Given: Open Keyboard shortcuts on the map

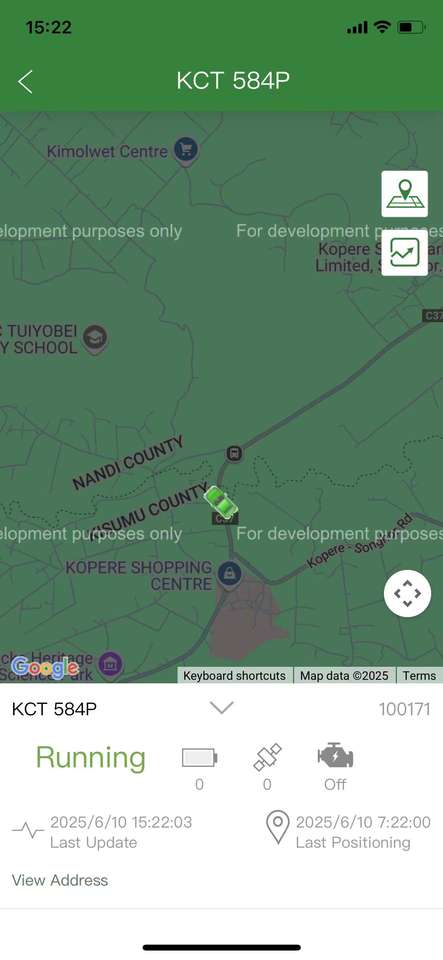Looking at the screenshot, I should pyautogui.click(x=234, y=675).
